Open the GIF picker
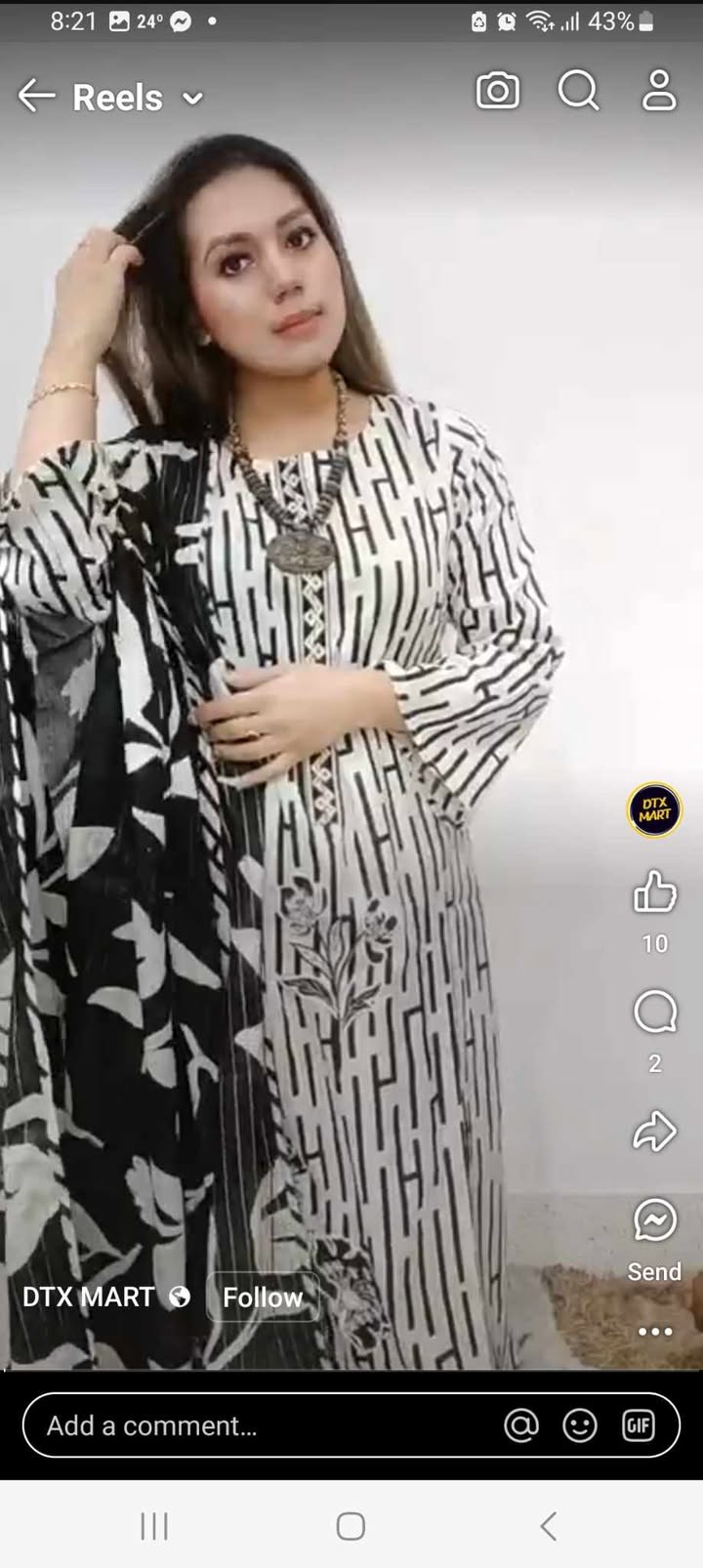The width and height of the screenshot is (703, 1568). coord(638,1425)
